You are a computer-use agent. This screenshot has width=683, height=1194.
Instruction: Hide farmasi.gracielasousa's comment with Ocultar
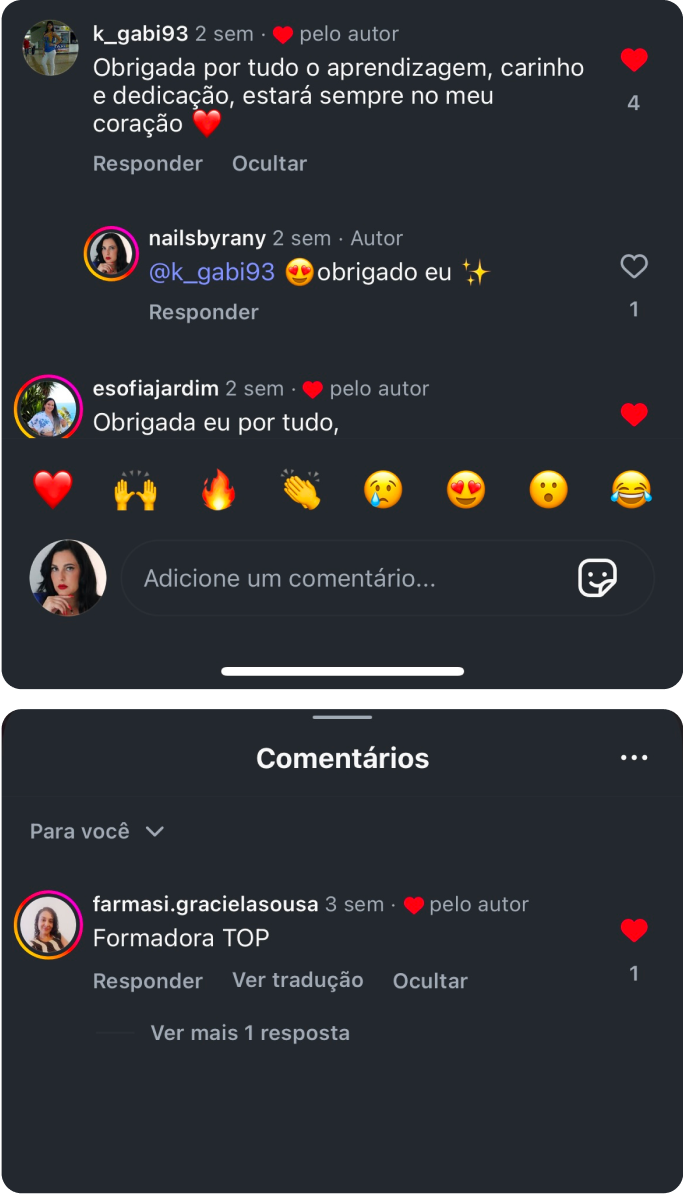pos(430,982)
